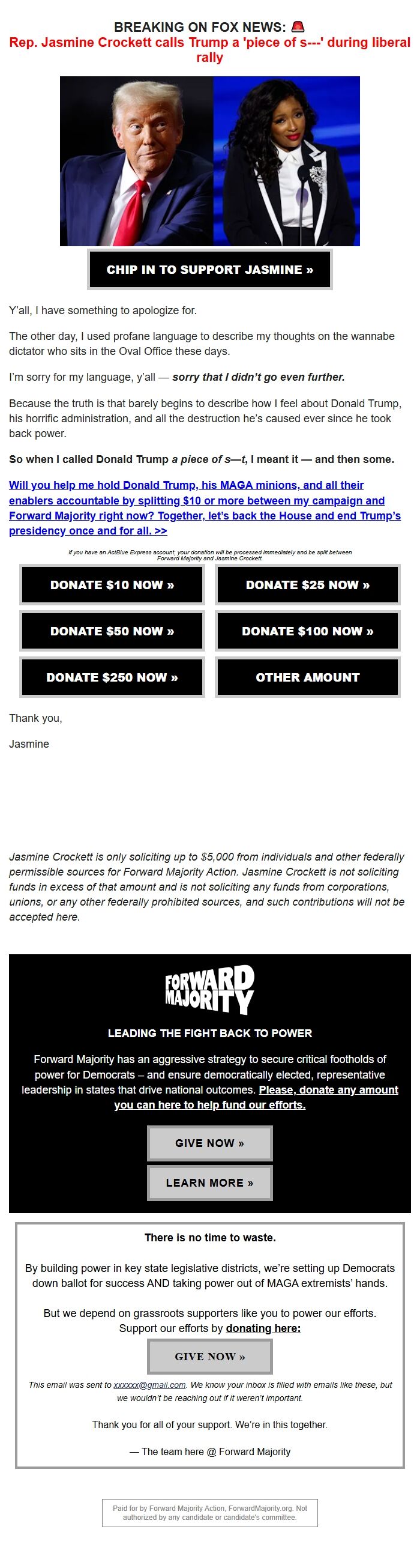The width and height of the screenshot is (420, 1568).
Task: Select Donate $10 Now
Action: point(112,585)
